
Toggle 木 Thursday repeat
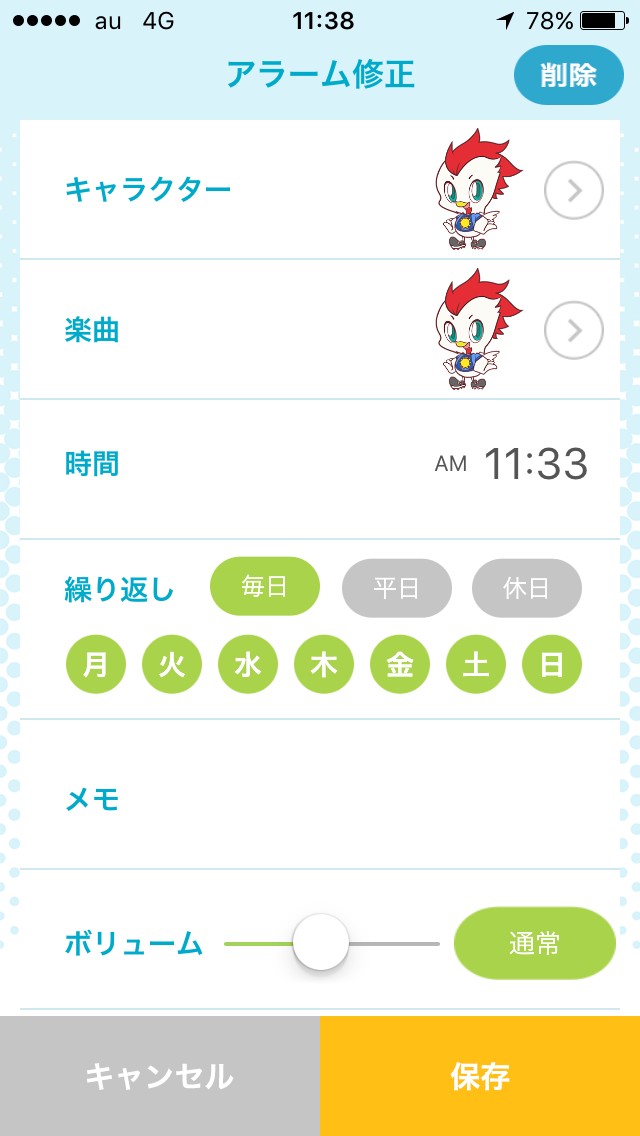click(324, 665)
